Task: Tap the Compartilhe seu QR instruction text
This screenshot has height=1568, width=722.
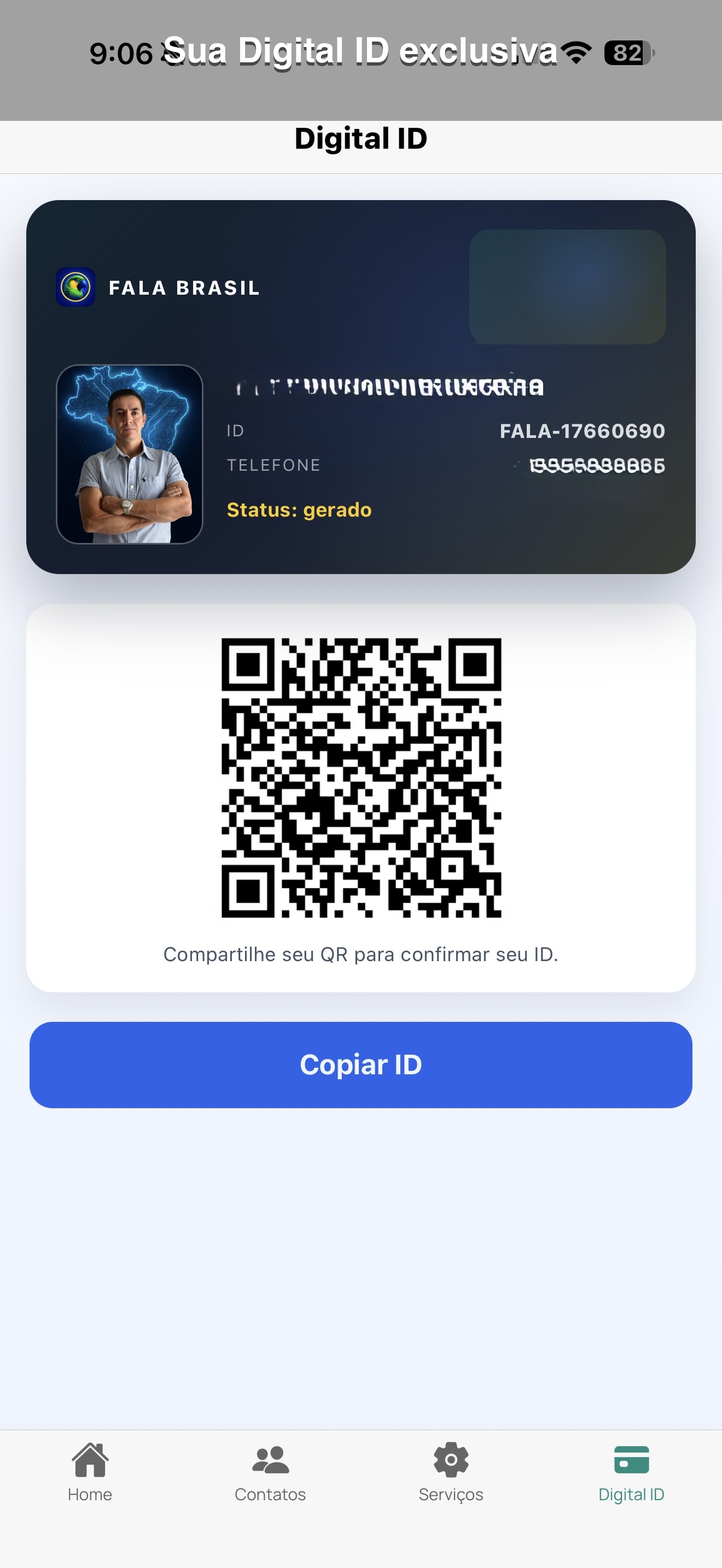Action: click(x=360, y=955)
